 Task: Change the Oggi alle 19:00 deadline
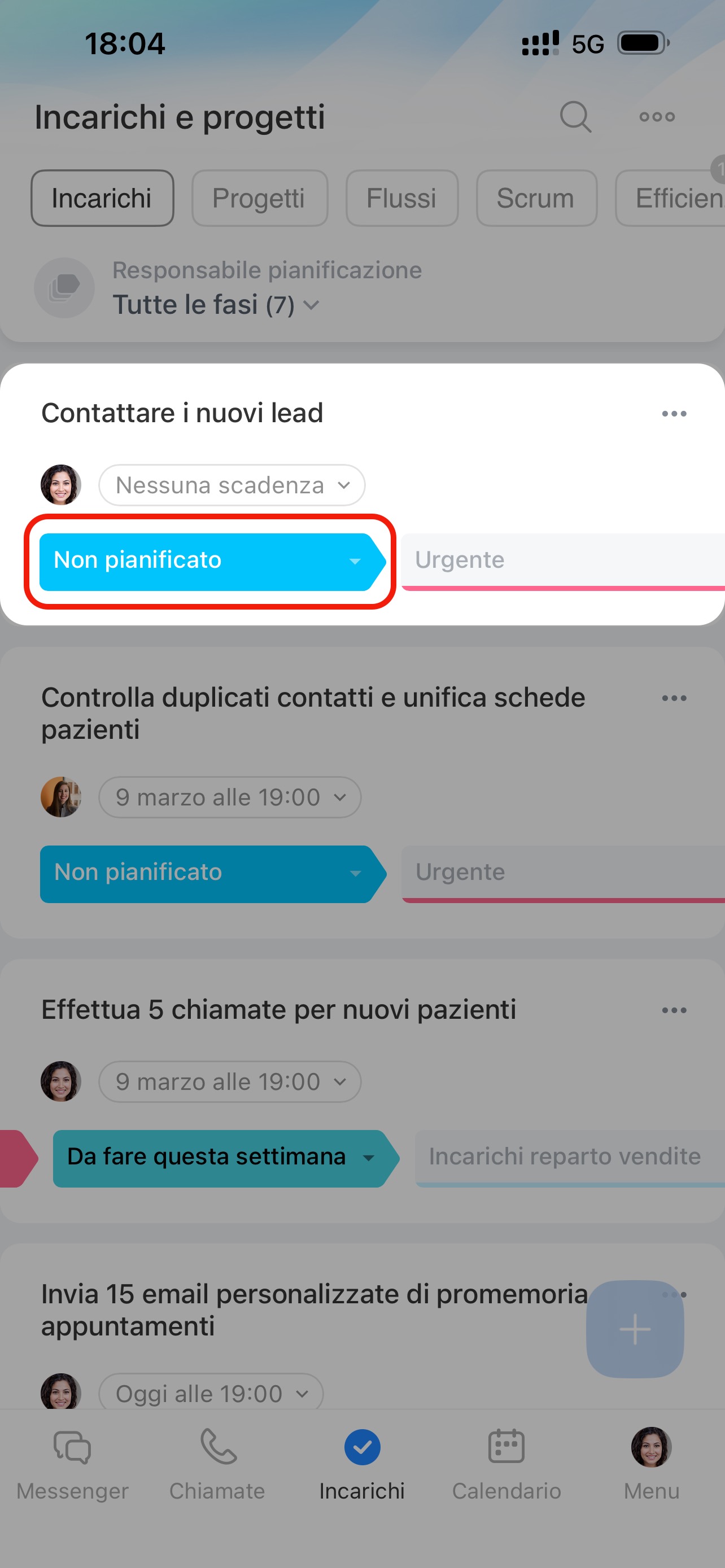(x=211, y=1393)
